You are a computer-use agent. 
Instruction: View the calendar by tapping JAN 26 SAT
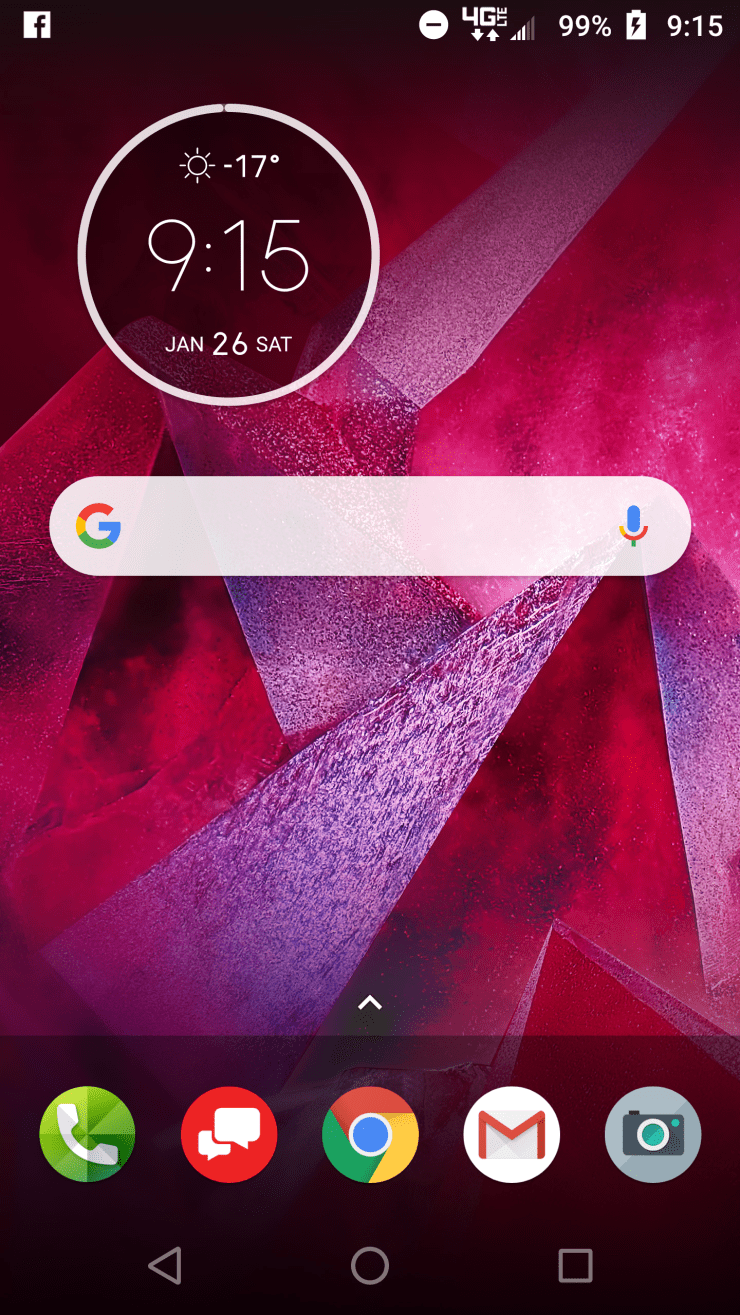coord(229,343)
